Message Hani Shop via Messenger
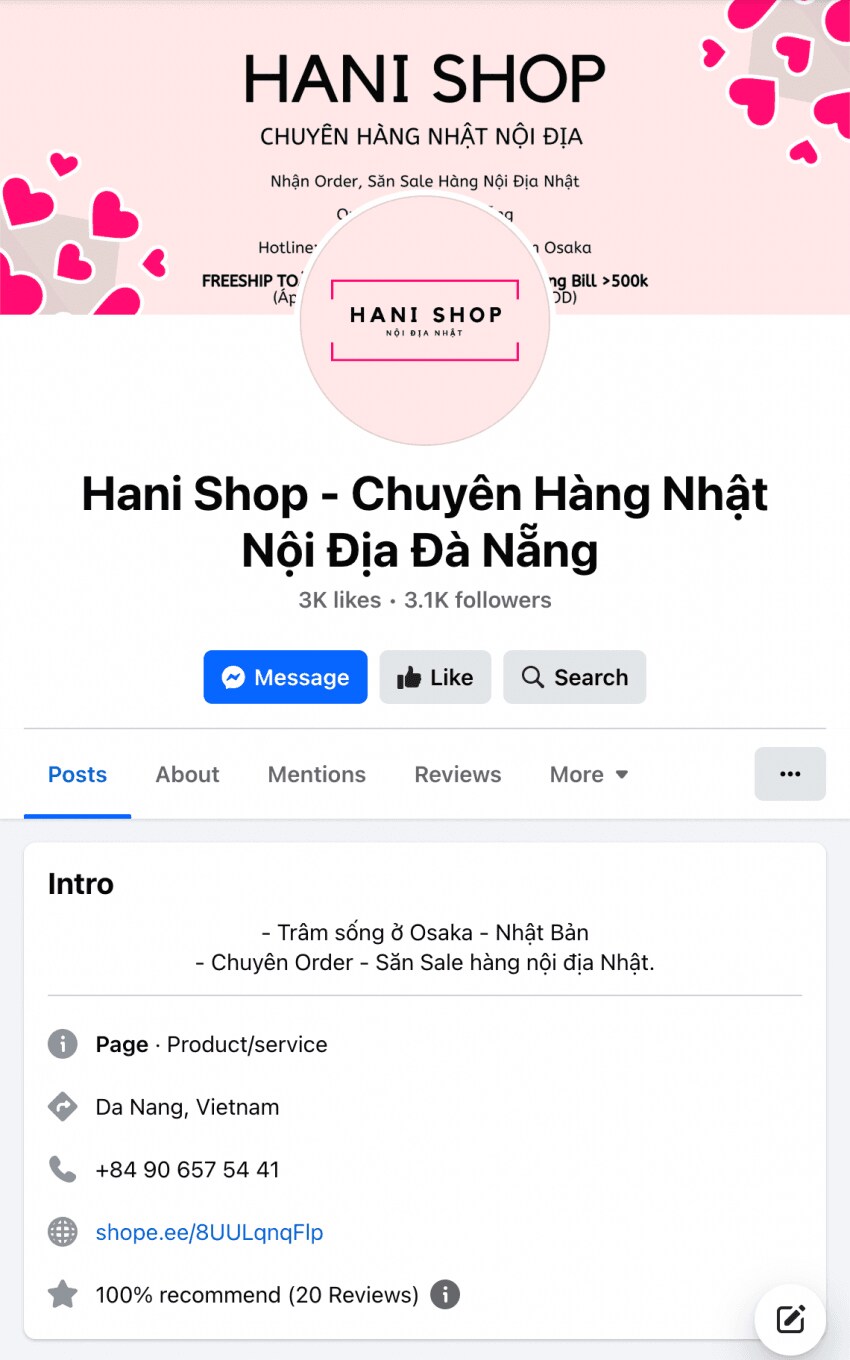The height and width of the screenshot is (1360, 850). (x=285, y=677)
